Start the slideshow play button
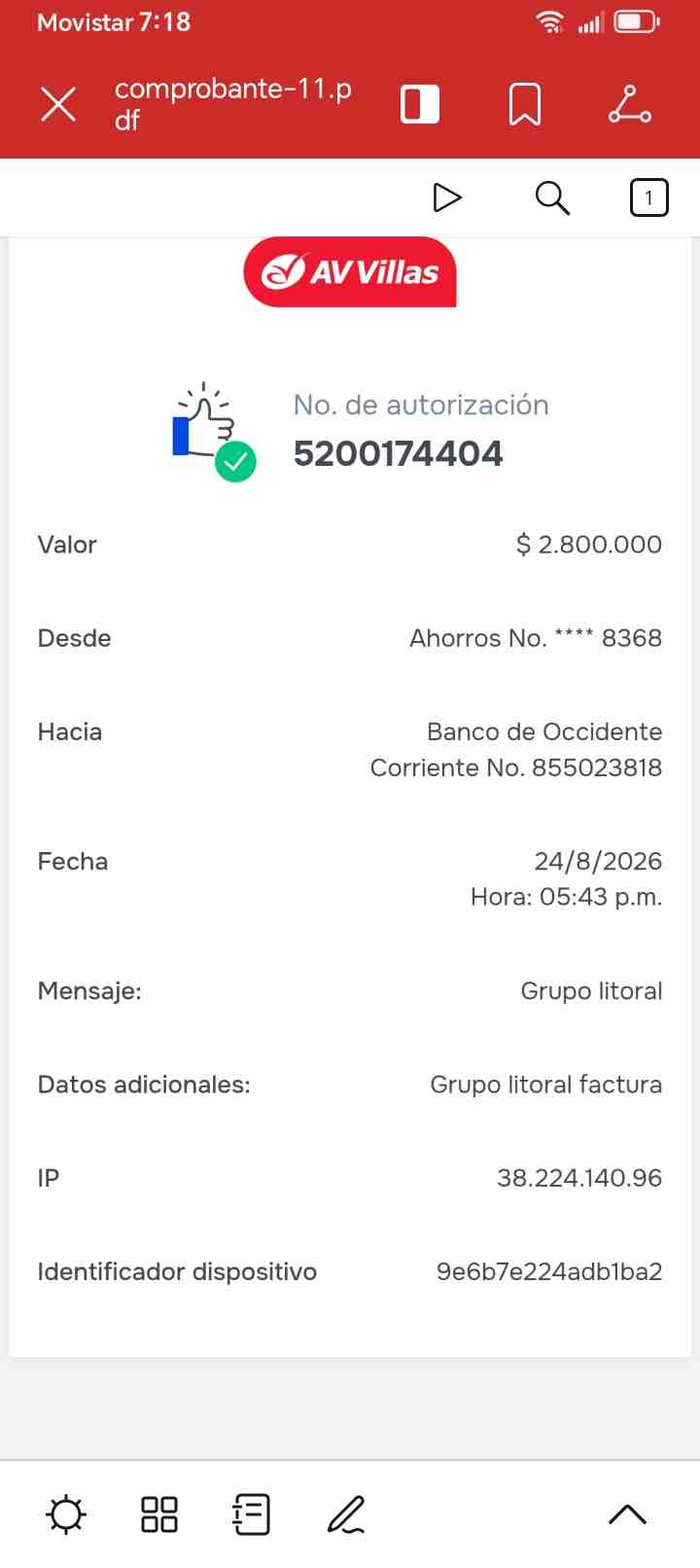 [446, 197]
